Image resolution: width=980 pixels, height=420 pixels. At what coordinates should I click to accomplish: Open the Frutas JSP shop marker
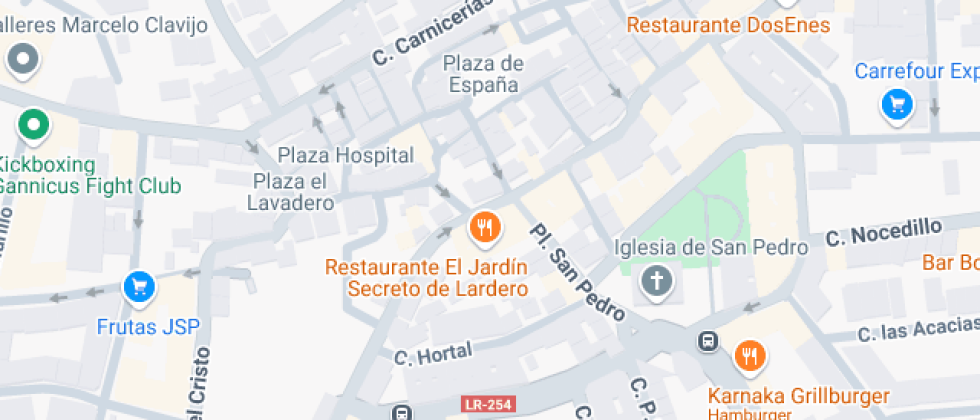[x=139, y=289]
